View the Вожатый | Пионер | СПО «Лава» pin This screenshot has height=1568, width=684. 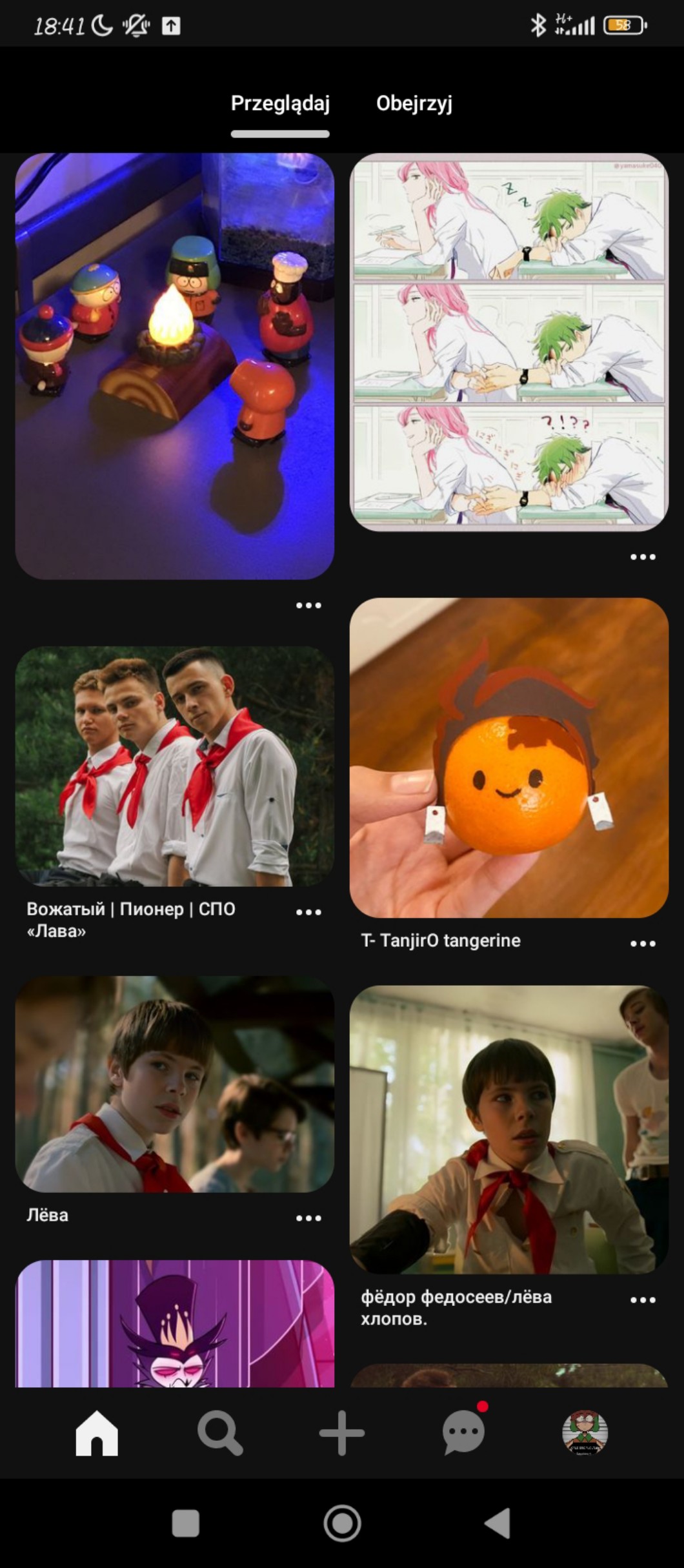click(x=174, y=766)
